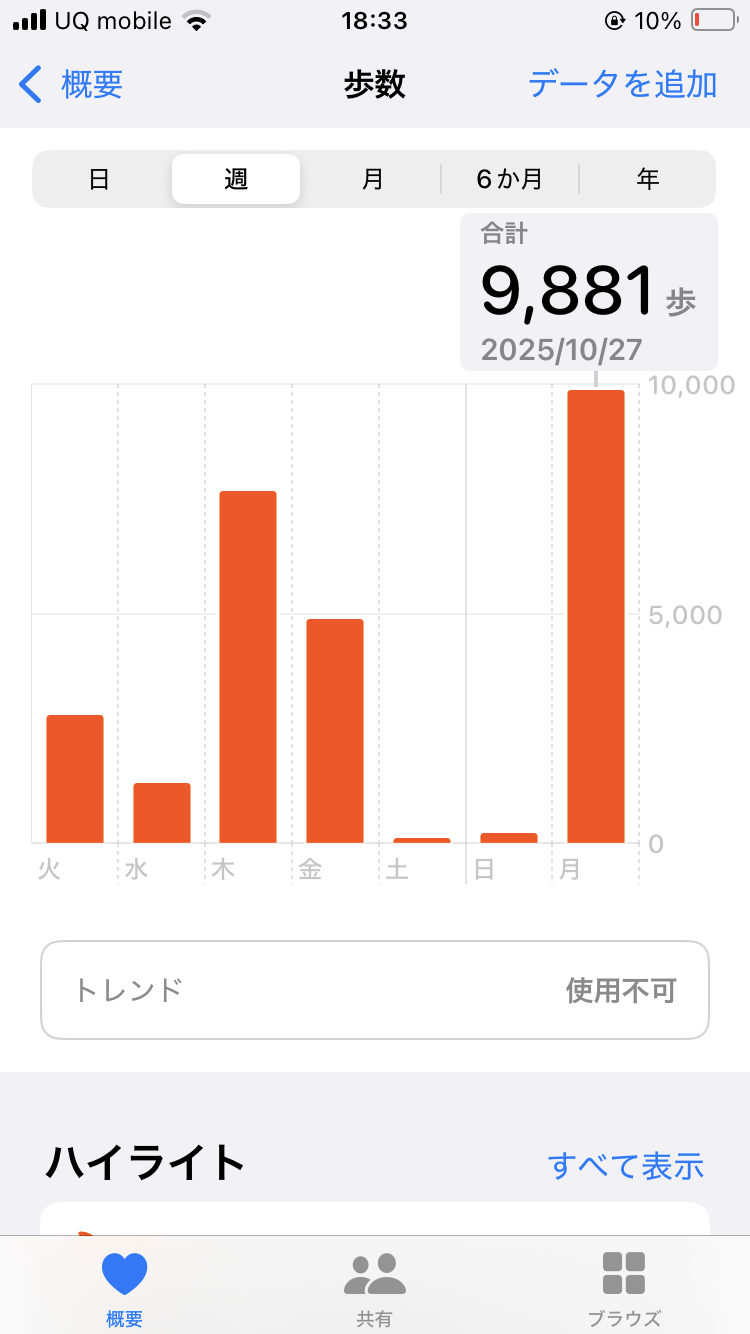Open the トレンド row
The width and height of the screenshot is (750, 1334).
click(375, 990)
